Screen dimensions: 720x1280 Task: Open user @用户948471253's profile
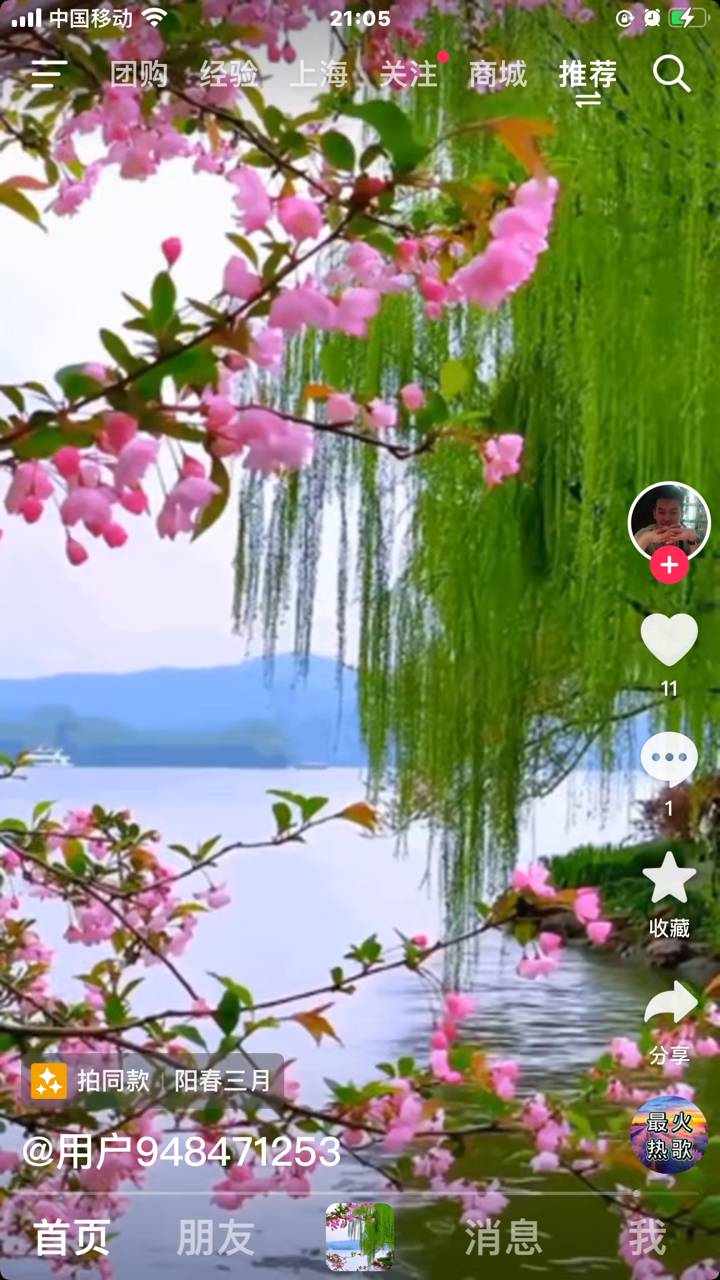tap(182, 1152)
